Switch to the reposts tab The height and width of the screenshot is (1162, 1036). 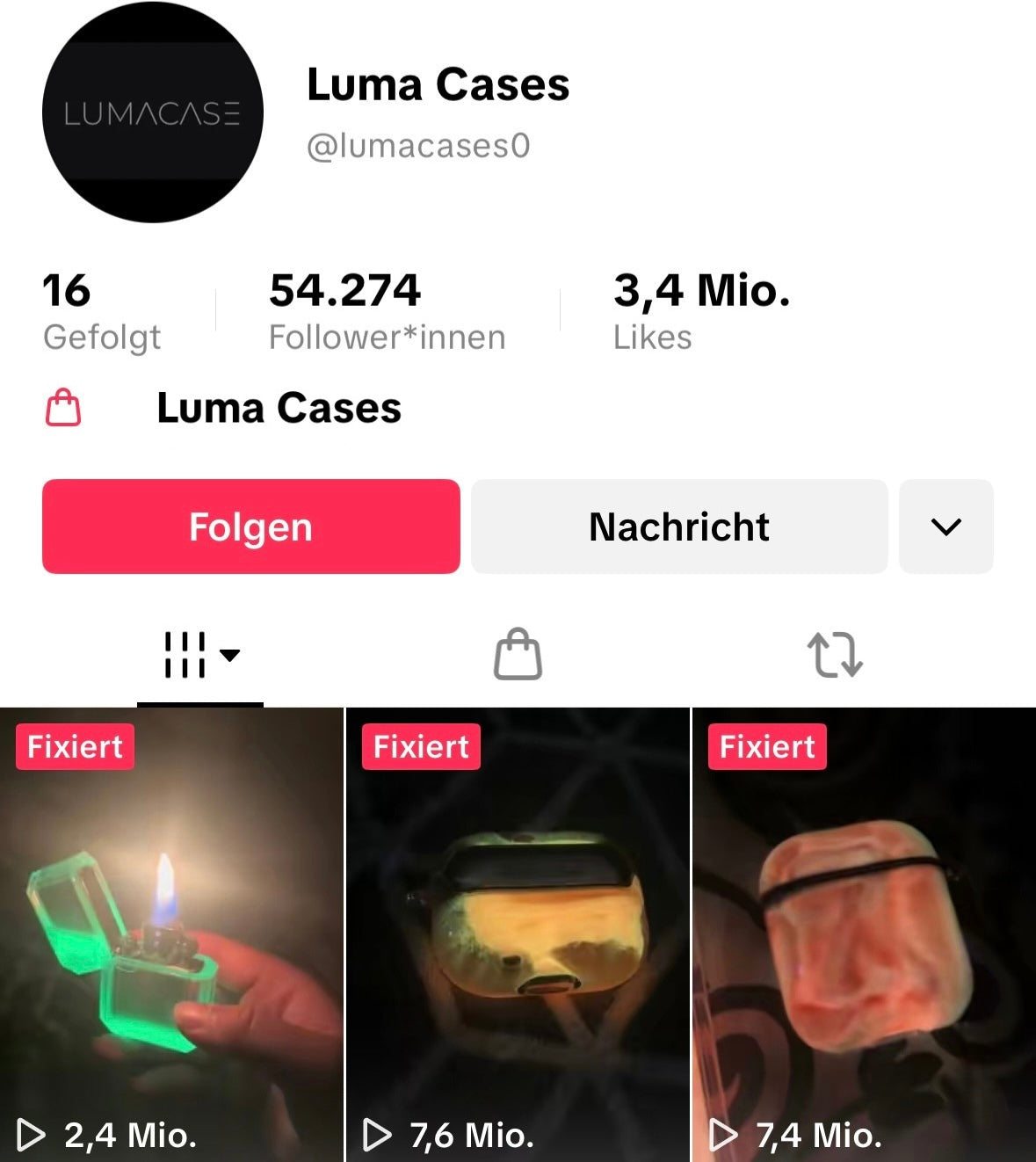coord(834,656)
